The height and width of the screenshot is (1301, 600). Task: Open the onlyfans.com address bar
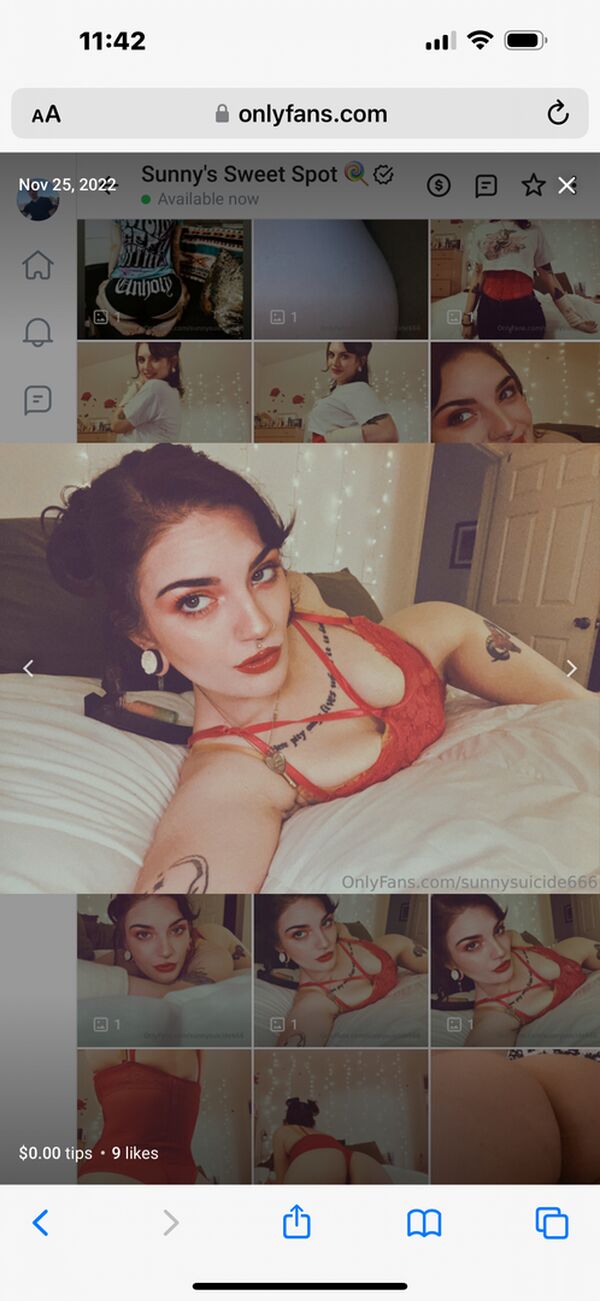pyautogui.click(x=301, y=114)
